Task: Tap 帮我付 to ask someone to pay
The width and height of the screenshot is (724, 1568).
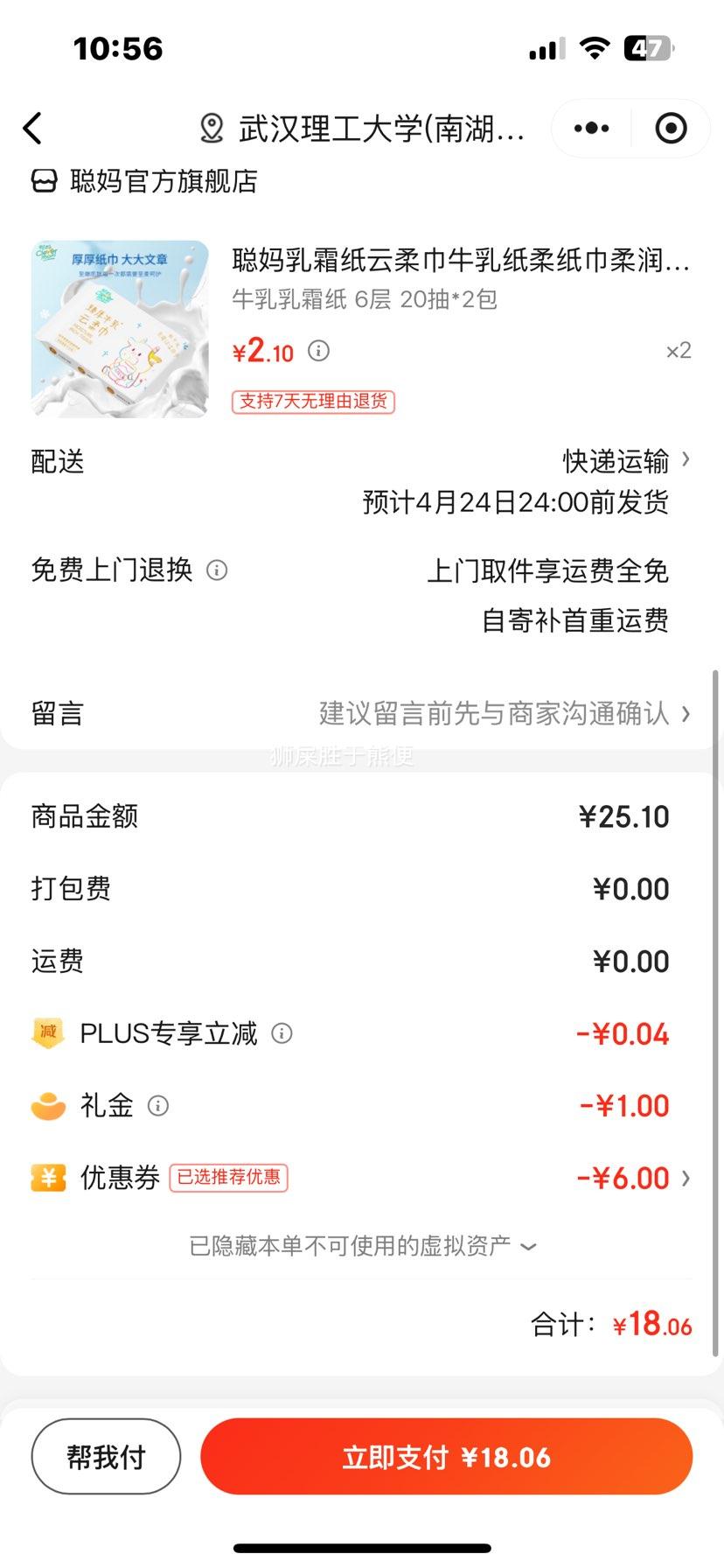Action: point(106,1457)
